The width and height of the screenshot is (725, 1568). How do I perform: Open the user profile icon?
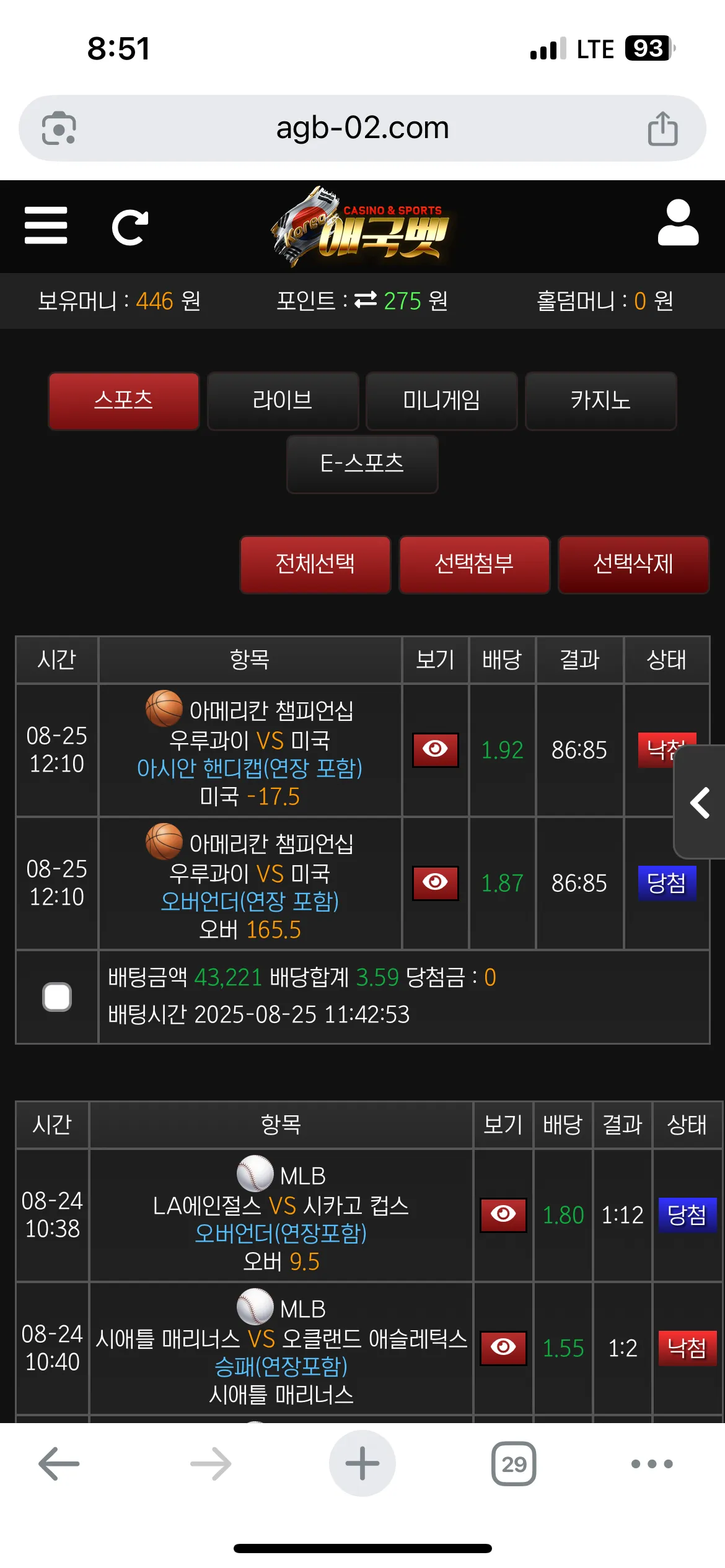[678, 222]
